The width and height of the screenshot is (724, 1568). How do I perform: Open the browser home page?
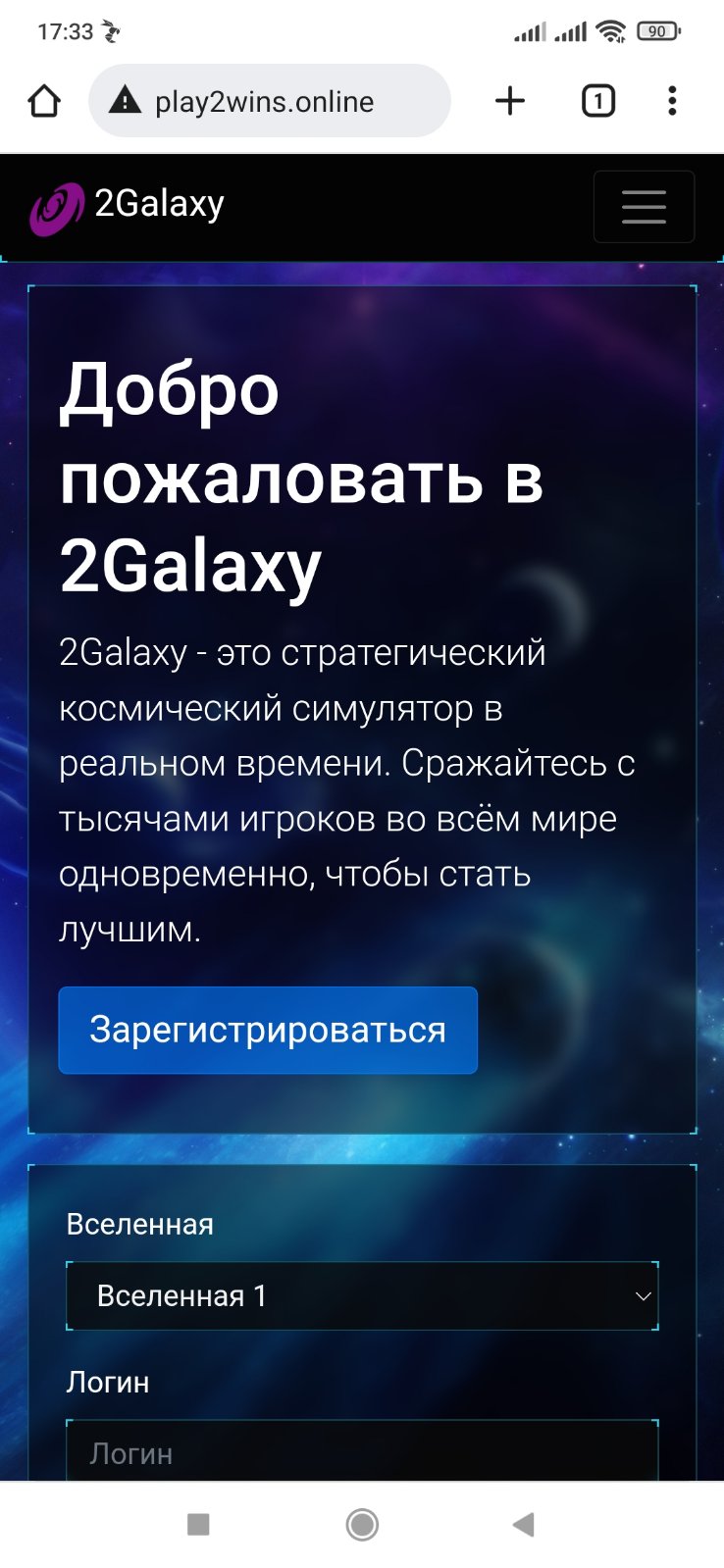pos(45,101)
